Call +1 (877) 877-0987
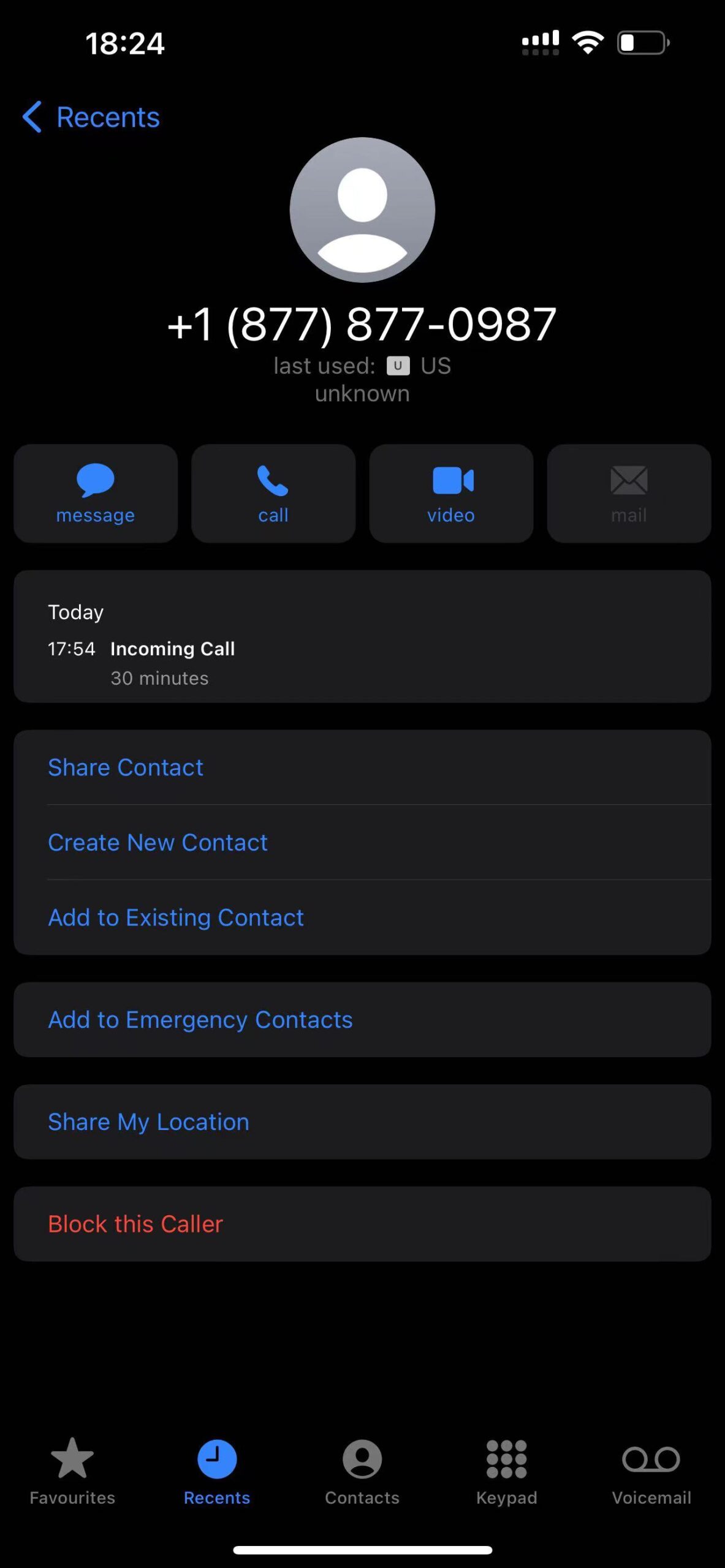The image size is (725, 1568). [273, 493]
